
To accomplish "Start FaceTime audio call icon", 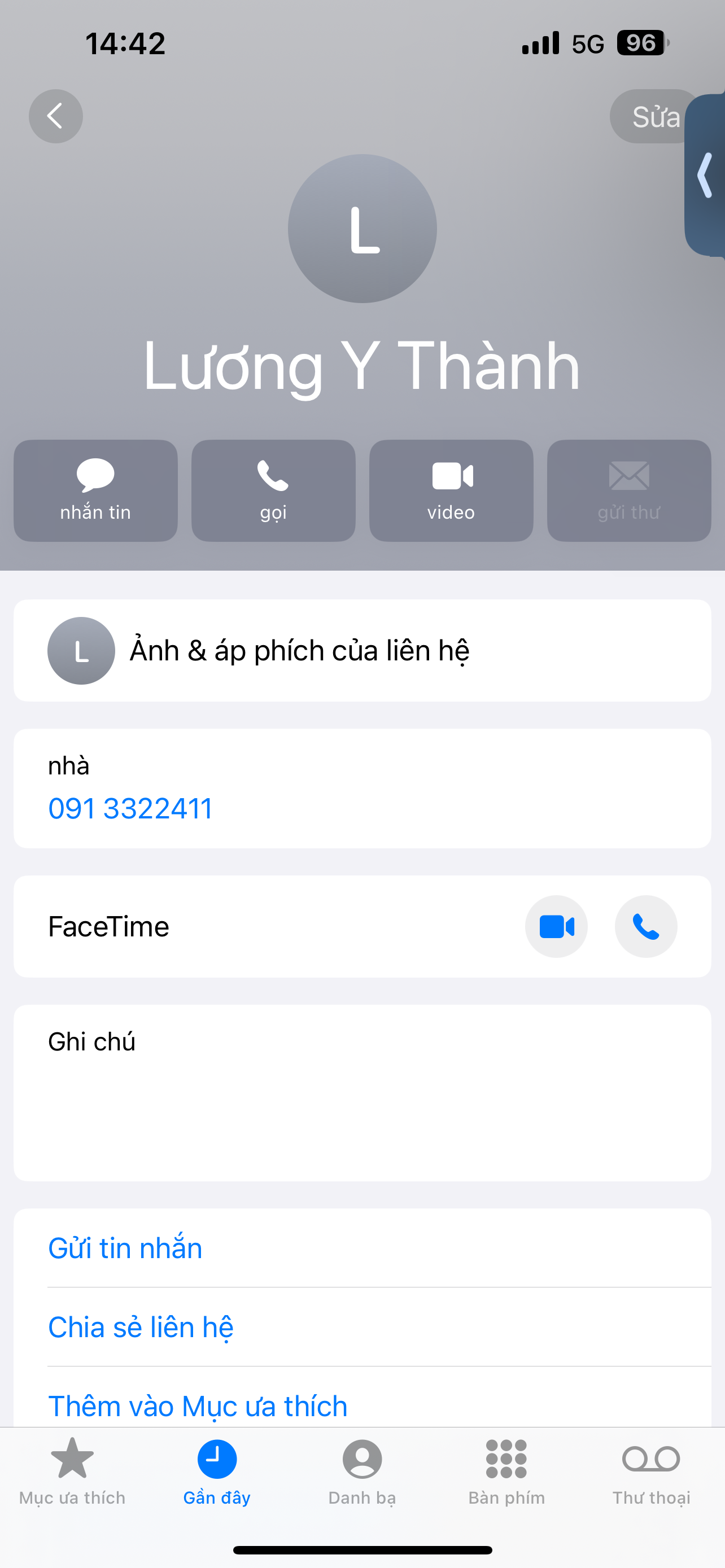I will click(x=646, y=926).
